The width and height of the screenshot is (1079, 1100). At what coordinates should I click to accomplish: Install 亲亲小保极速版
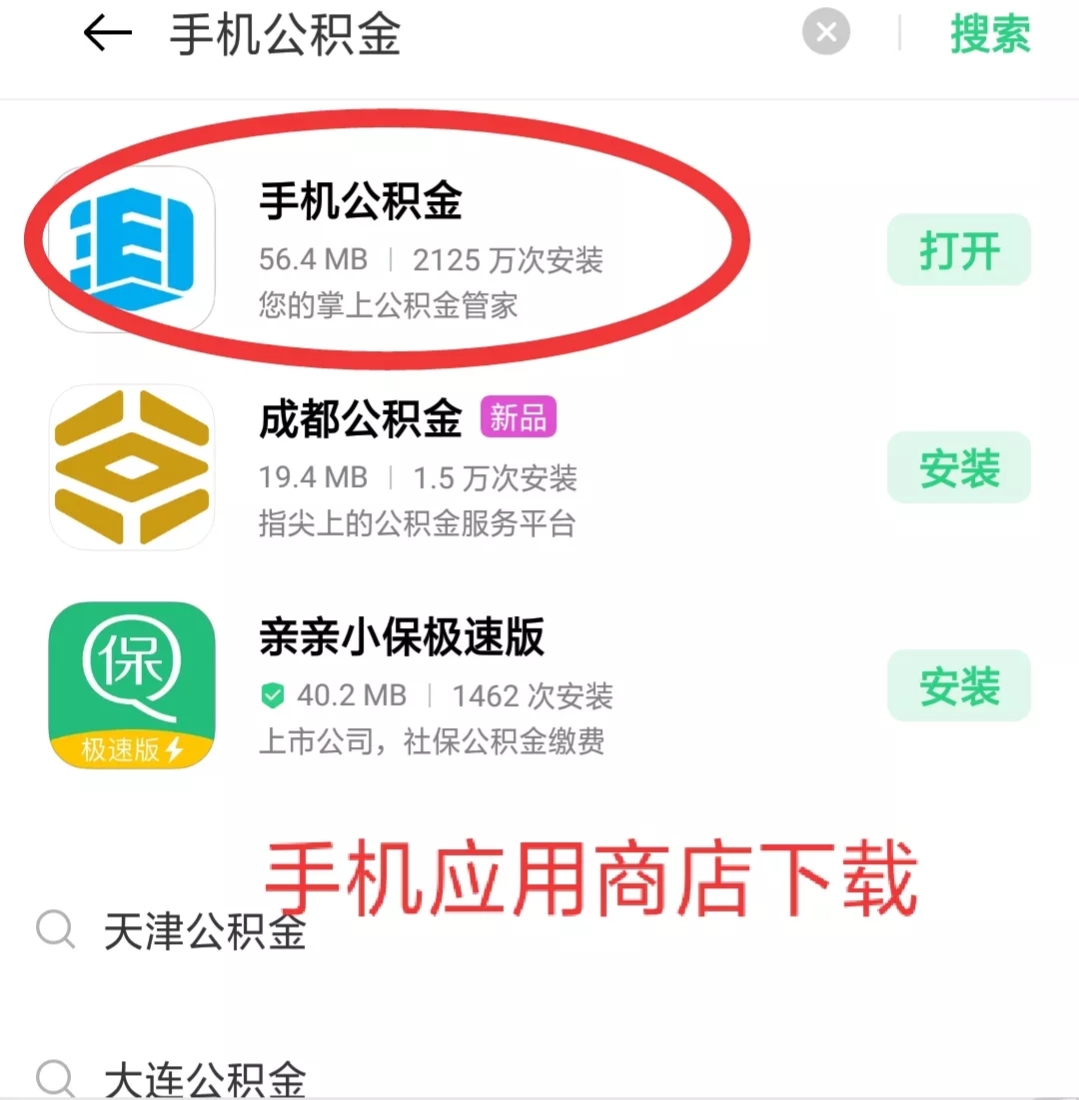(958, 685)
